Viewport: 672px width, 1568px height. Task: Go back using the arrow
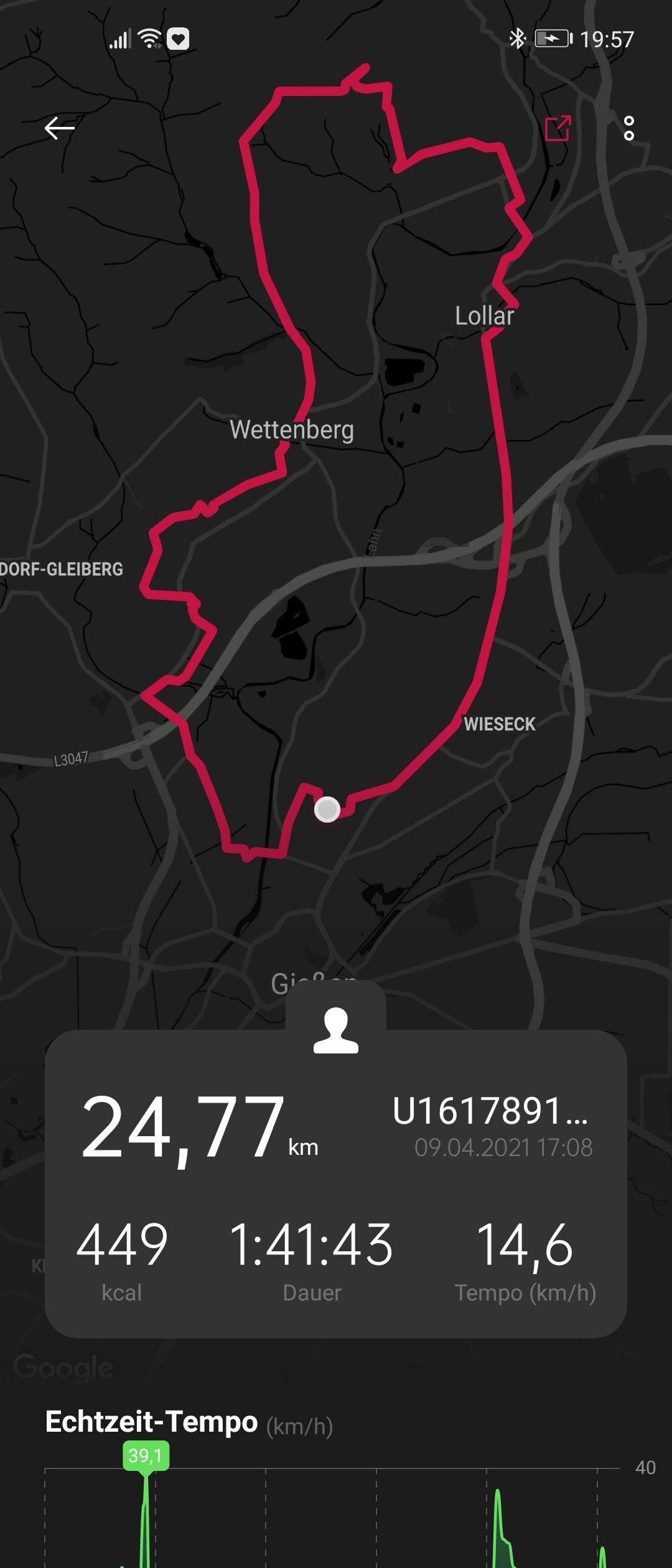coord(60,128)
